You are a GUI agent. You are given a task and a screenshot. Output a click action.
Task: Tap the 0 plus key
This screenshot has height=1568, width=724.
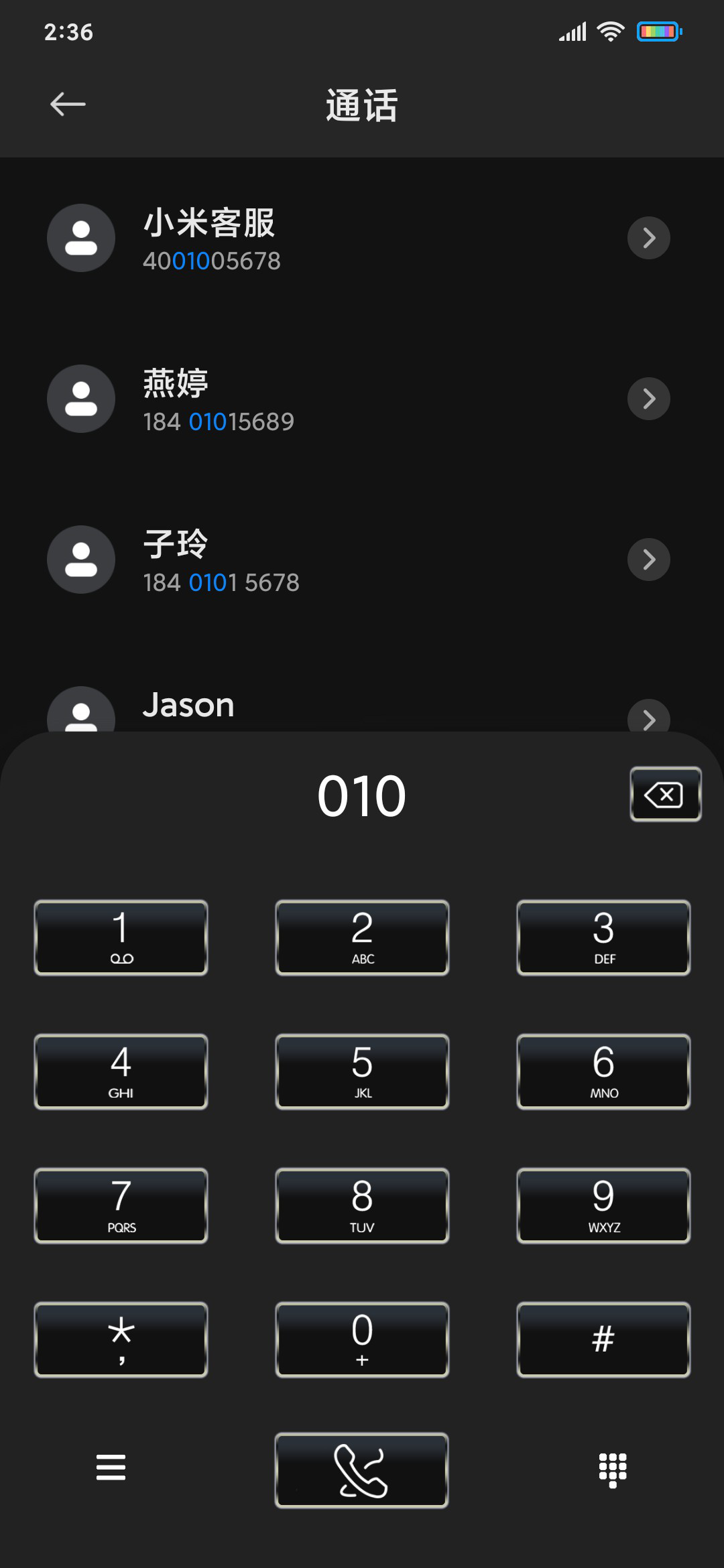tap(362, 1340)
